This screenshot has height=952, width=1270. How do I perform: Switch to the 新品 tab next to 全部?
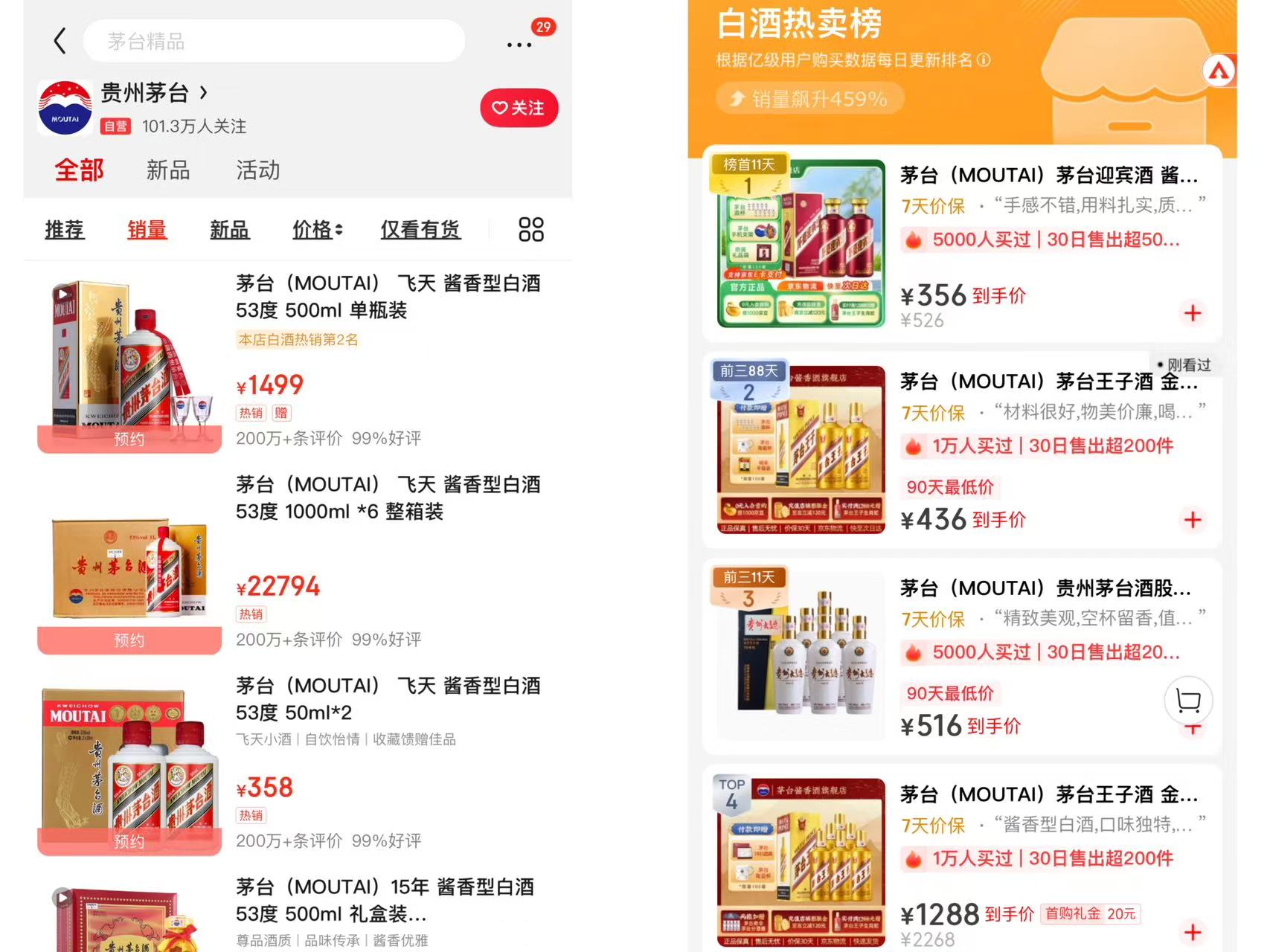pos(168,170)
